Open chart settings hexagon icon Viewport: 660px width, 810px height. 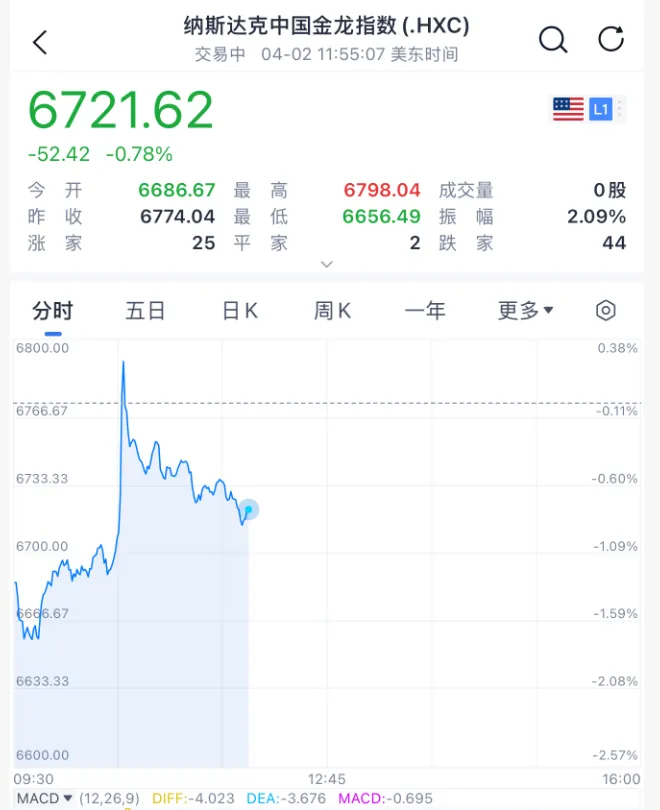pos(606,311)
